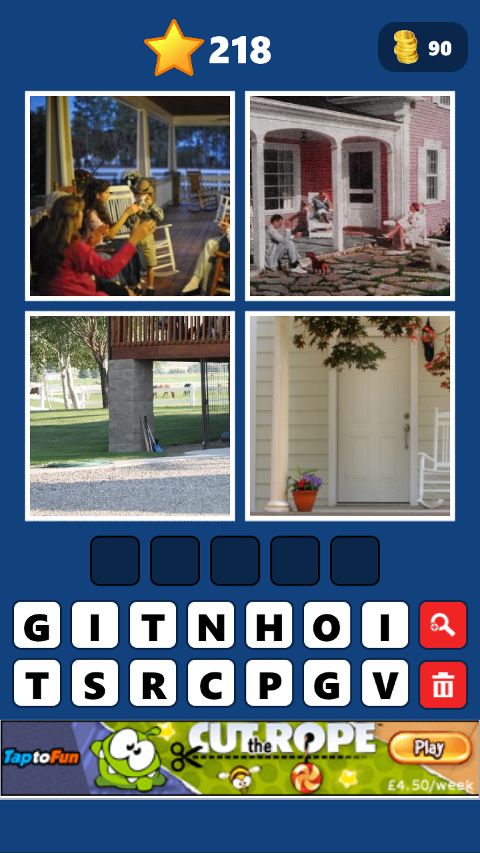Select the letter S tile

tap(95, 683)
